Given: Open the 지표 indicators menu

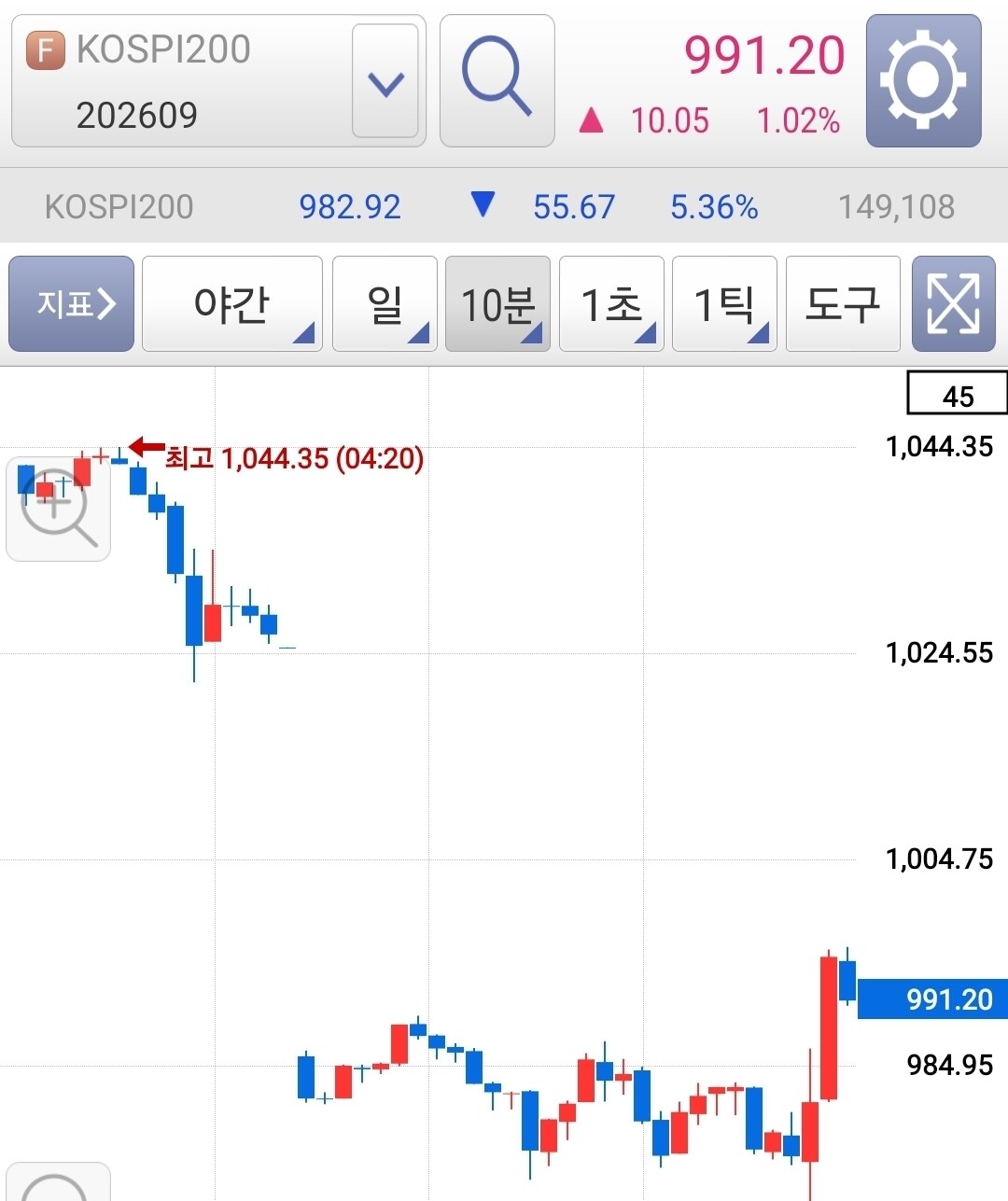Looking at the screenshot, I should (72, 304).
